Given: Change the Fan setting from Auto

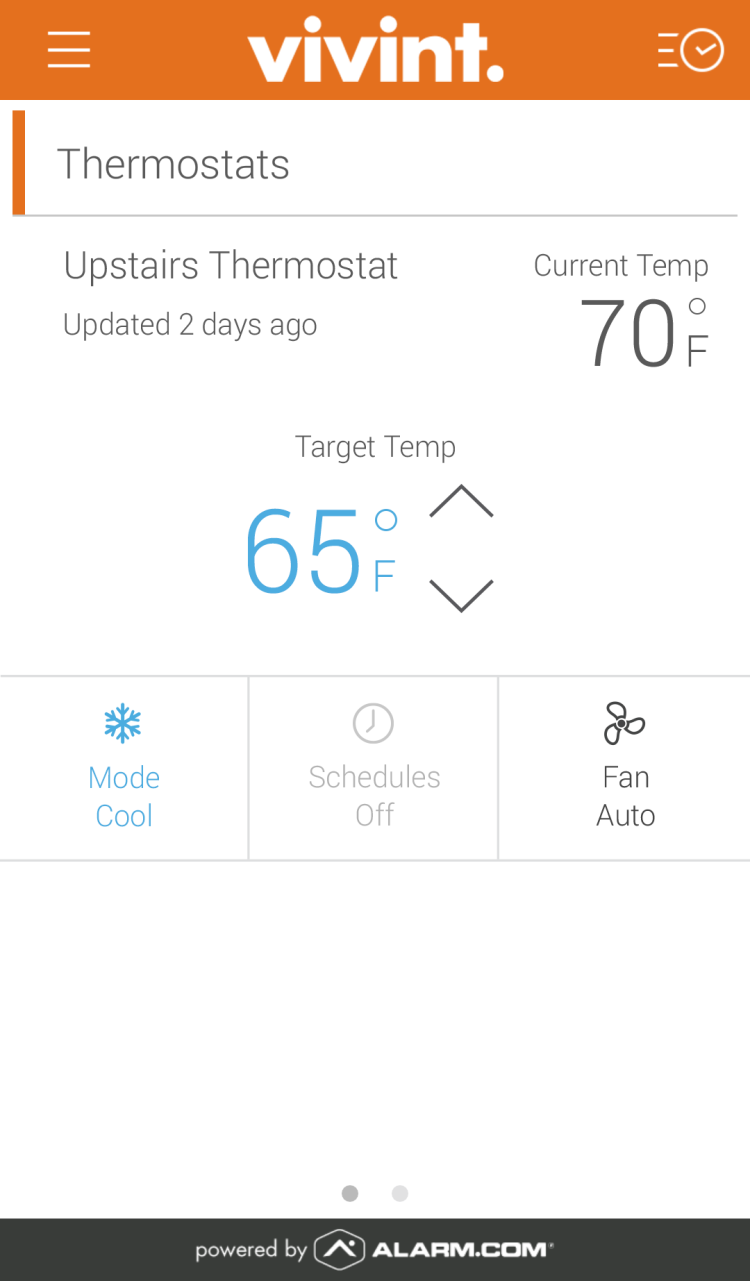Looking at the screenshot, I should click(x=625, y=768).
